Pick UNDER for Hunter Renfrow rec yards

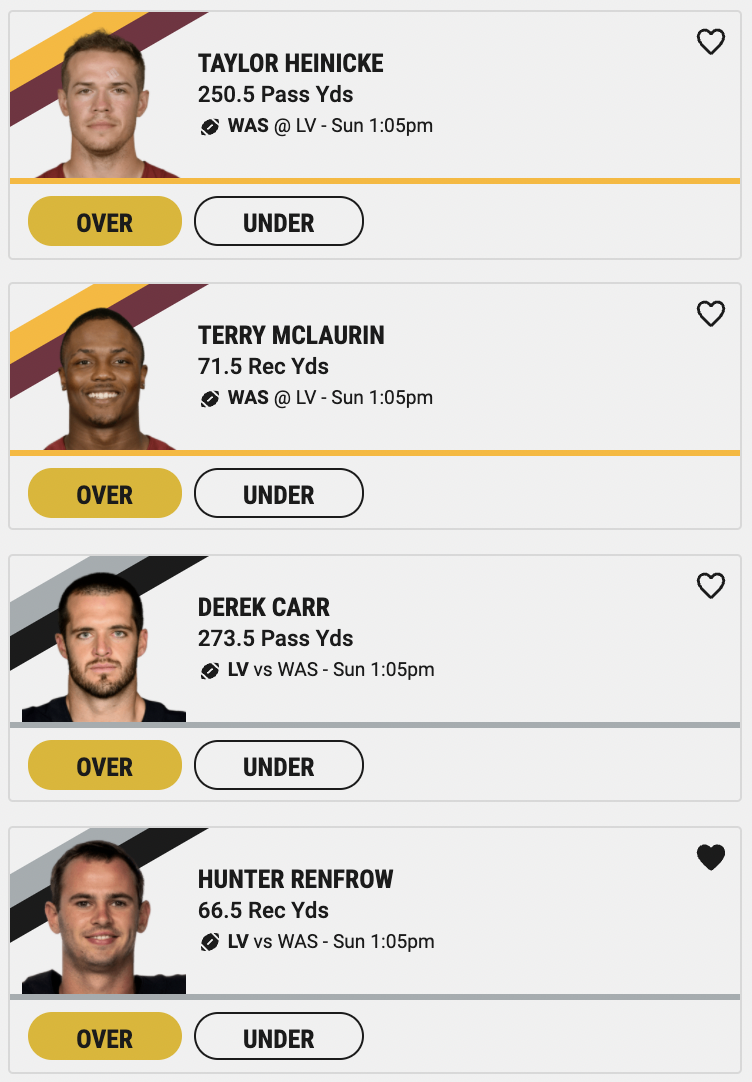[x=278, y=1038]
